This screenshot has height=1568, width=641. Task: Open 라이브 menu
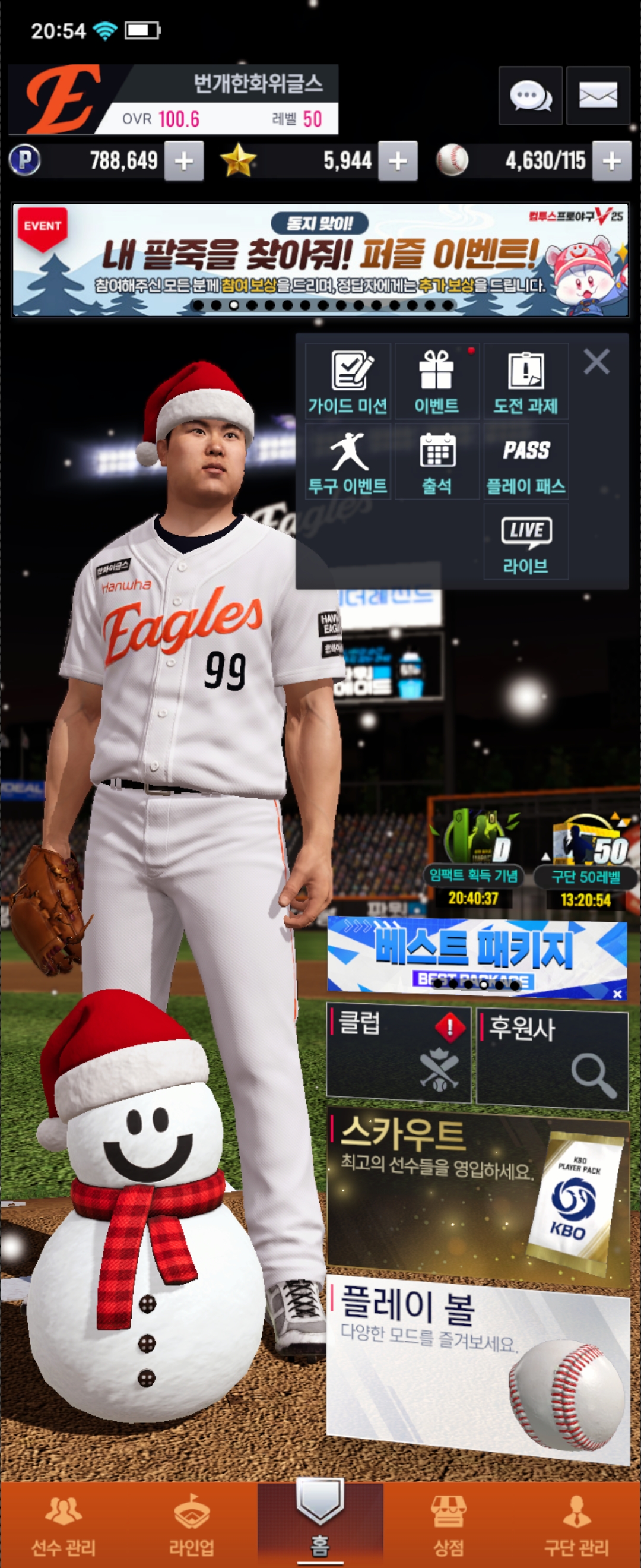(x=525, y=542)
